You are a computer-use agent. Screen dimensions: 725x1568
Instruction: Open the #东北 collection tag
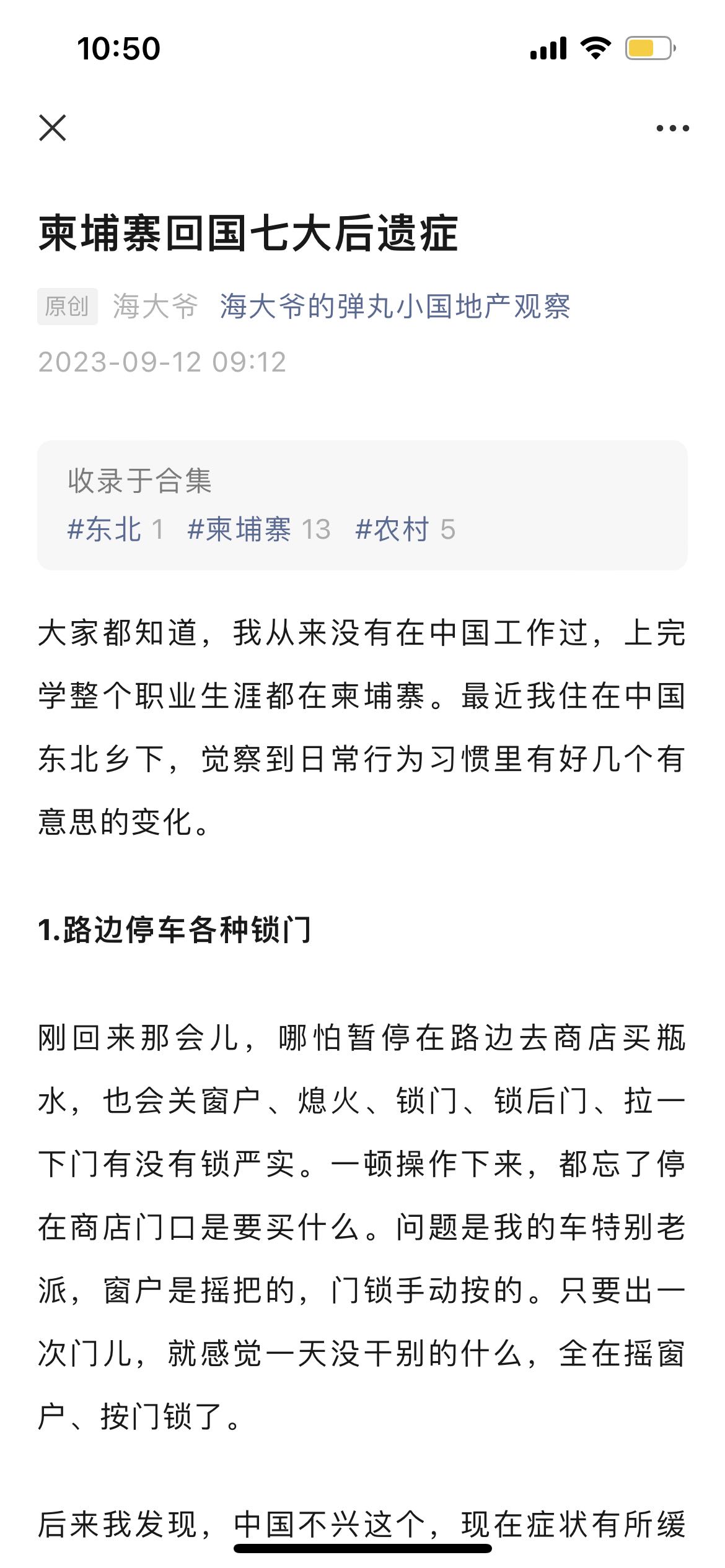pyautogui.click(x=115, y=529)
